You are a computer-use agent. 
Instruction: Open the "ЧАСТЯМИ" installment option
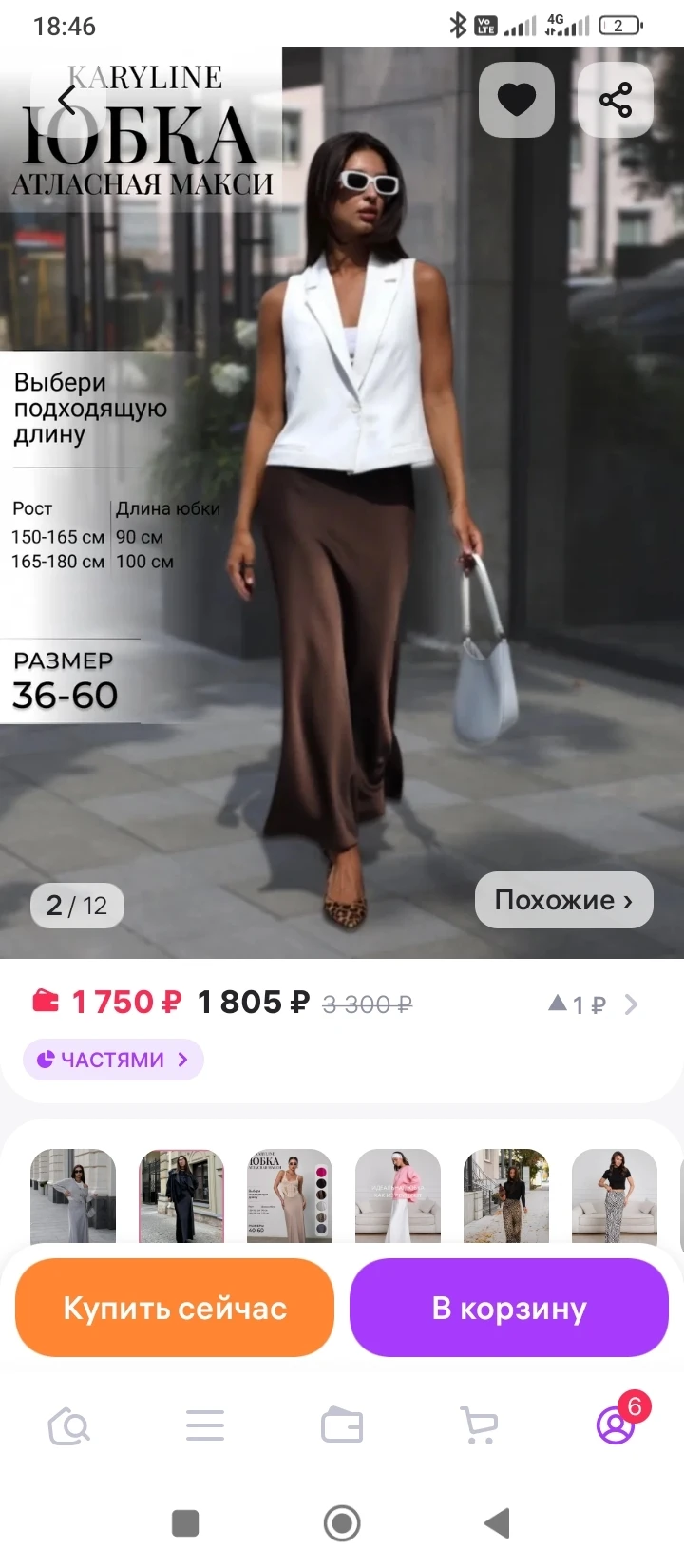click(113, 1060)
